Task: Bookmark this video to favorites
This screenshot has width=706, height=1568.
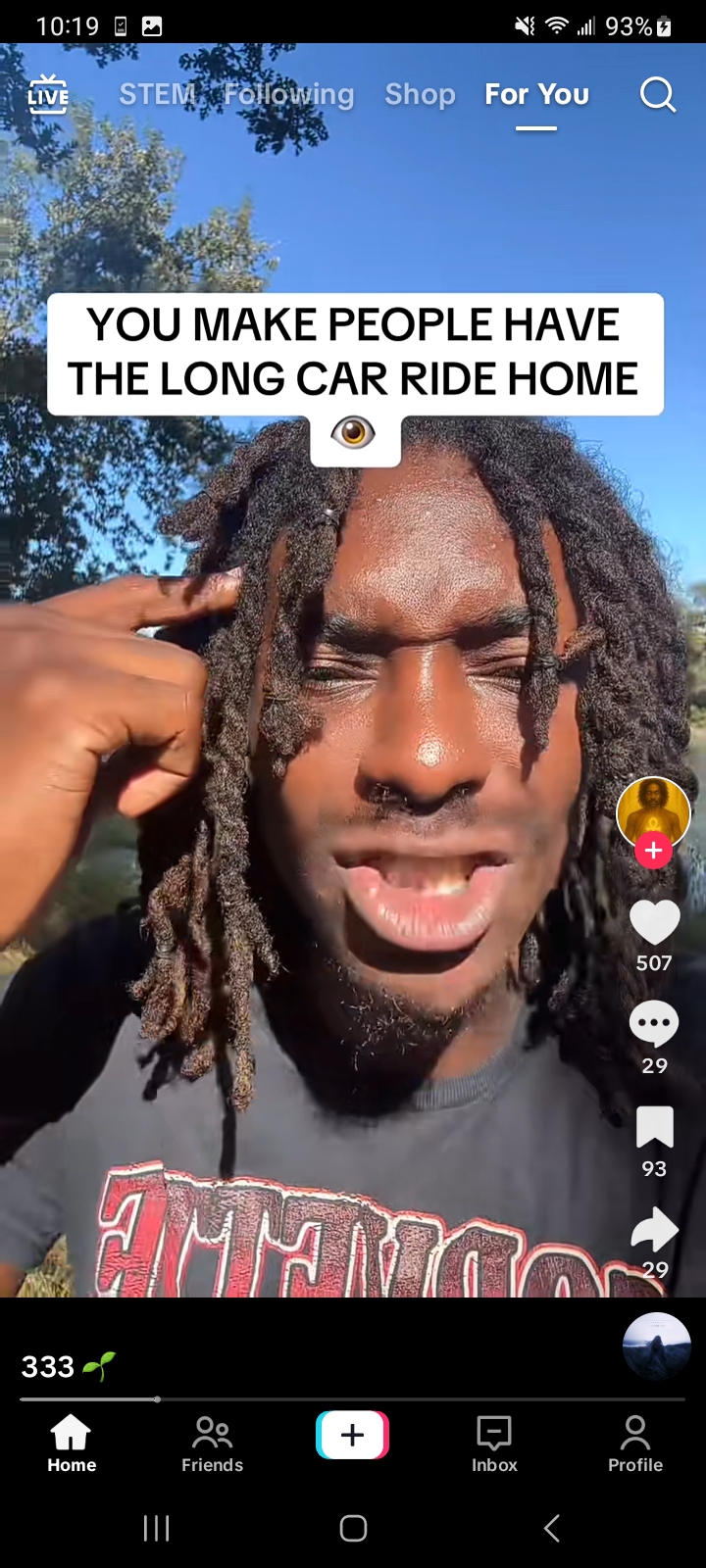Action: (654, 1127)
